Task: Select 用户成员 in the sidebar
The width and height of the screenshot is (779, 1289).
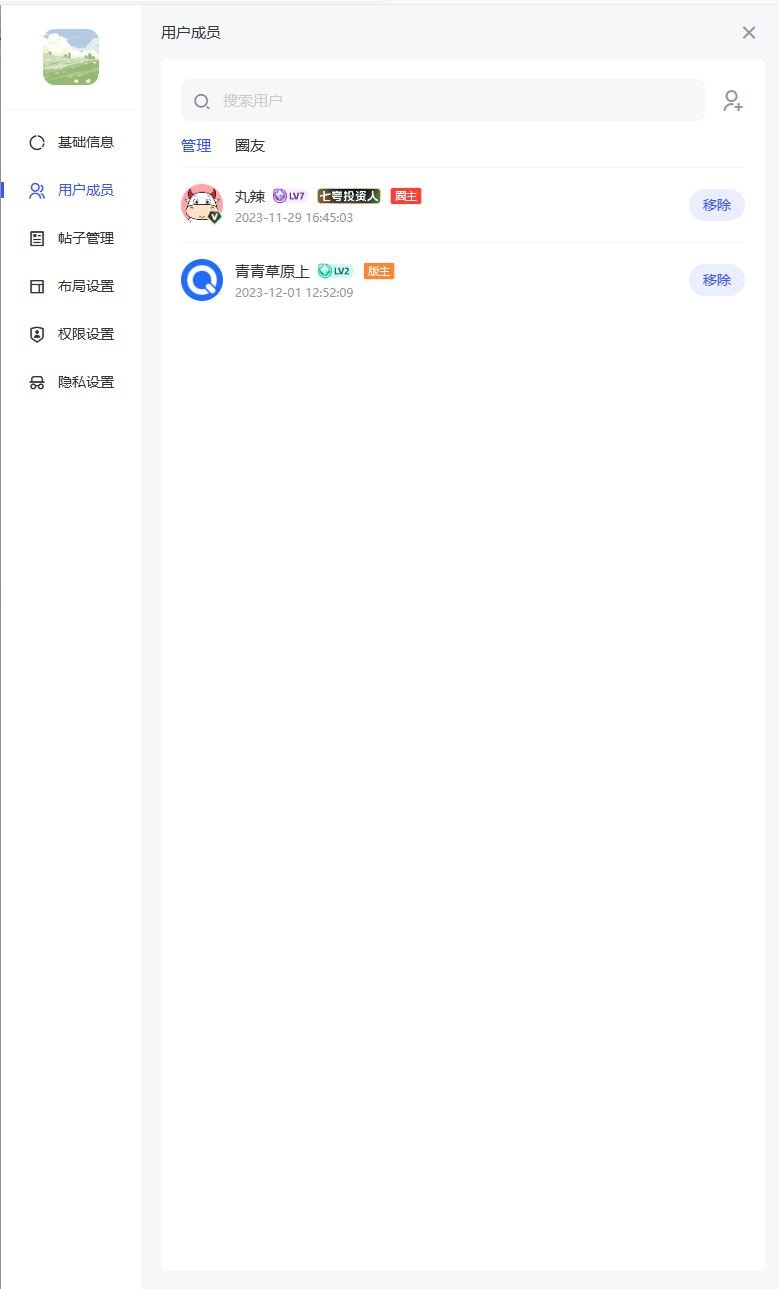Action: (85, 190)
